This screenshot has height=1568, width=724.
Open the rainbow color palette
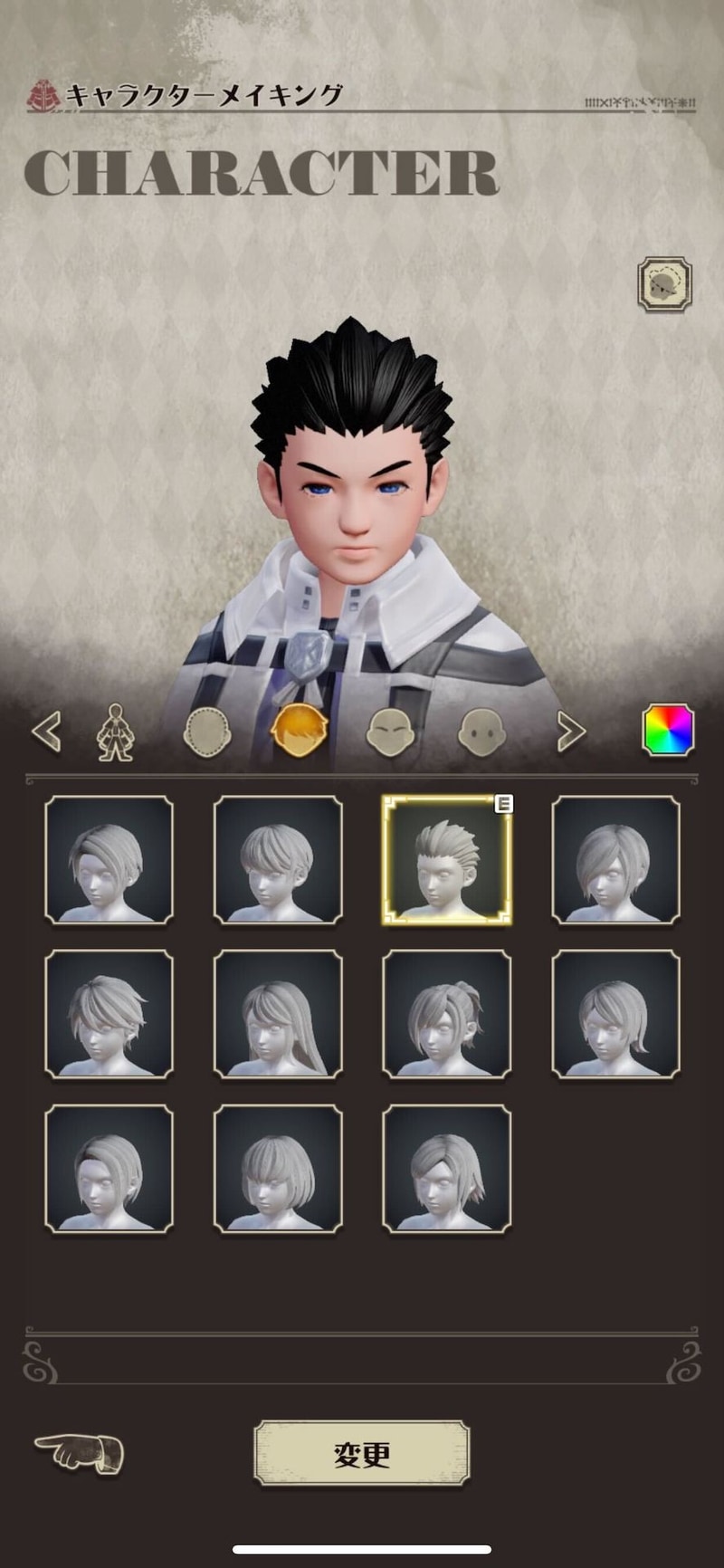[668, 730]
